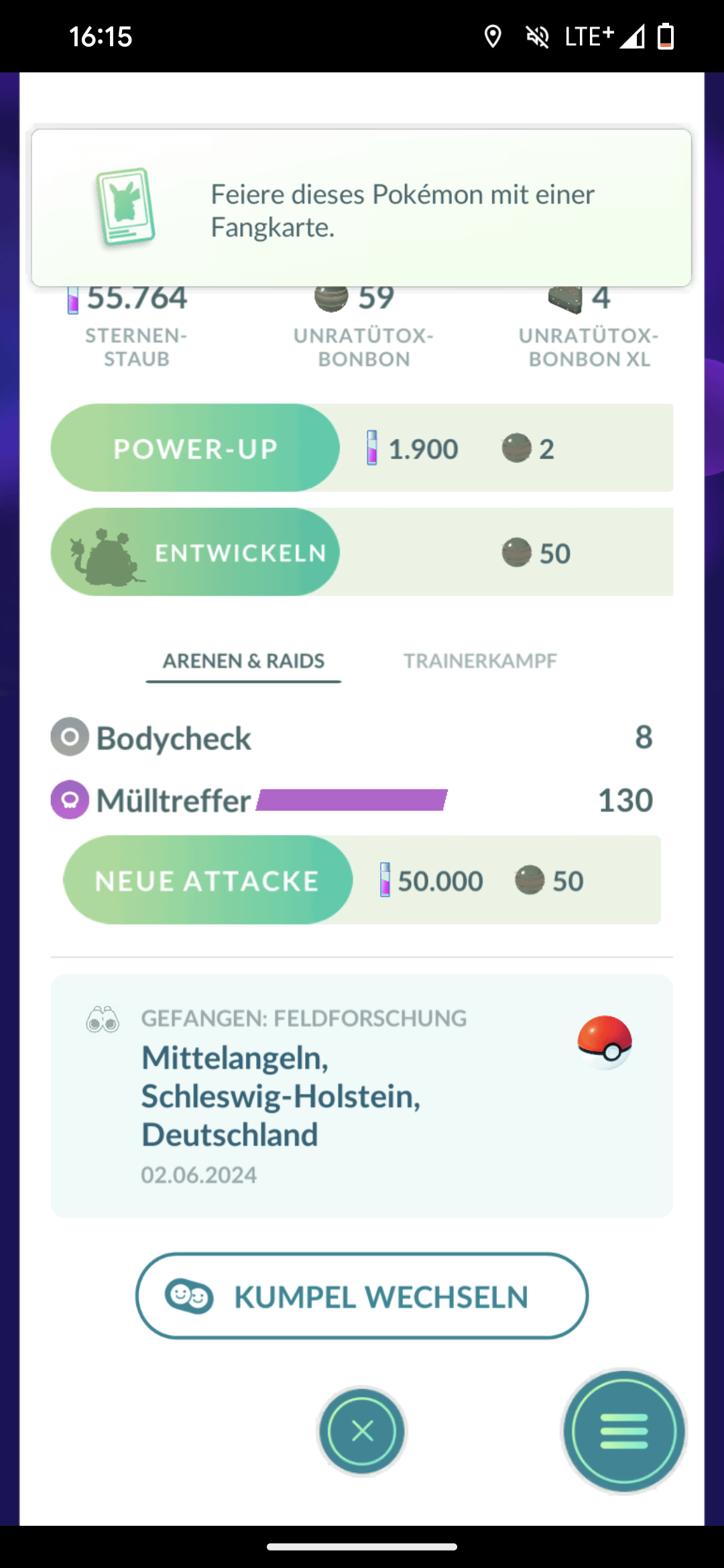Image resolution: width=724 pixels, height=1568 pixels.
Task: Switch to the Trainerkampf tab
Action: (480, 661)
